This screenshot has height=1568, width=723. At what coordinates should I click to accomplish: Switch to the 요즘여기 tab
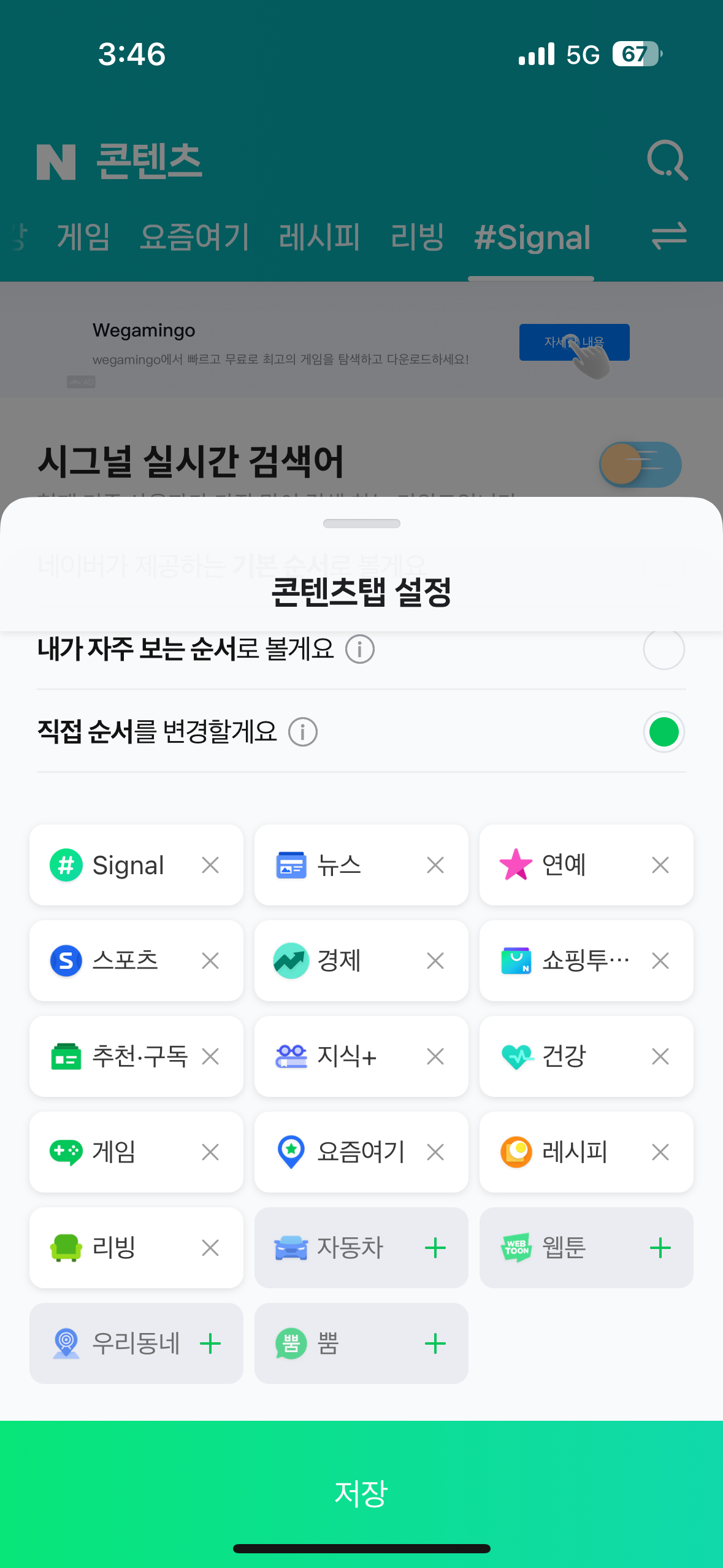click(195, 239)
